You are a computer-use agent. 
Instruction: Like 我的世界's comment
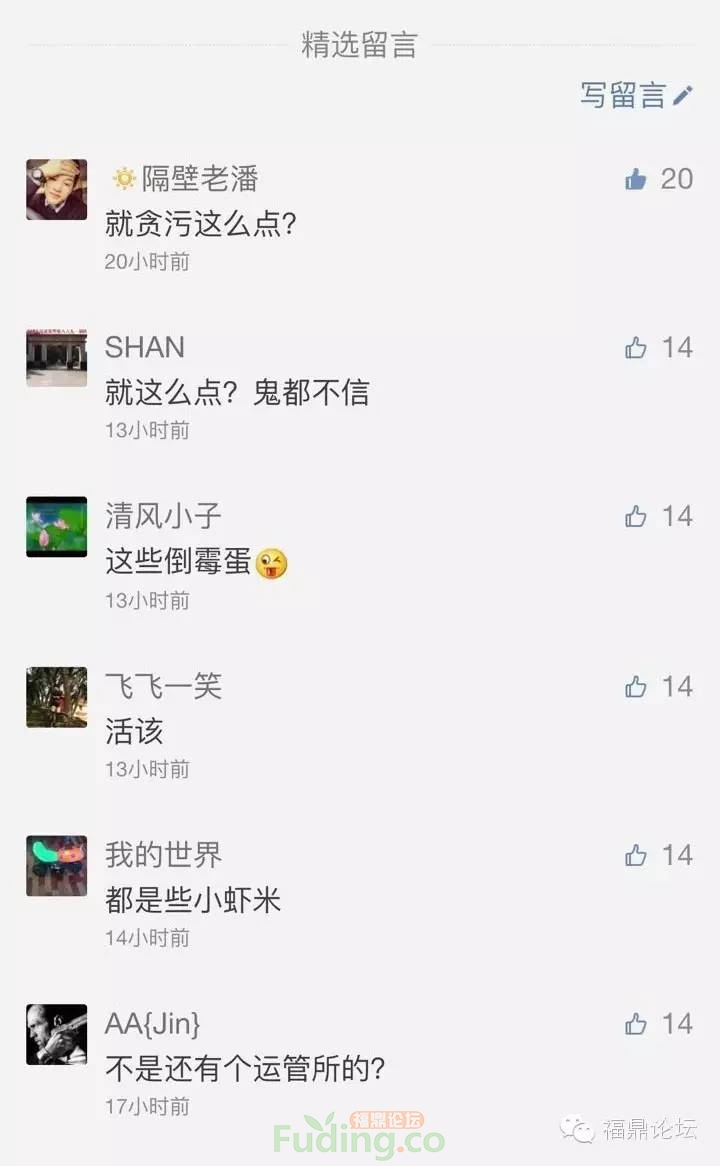[636, 856]
